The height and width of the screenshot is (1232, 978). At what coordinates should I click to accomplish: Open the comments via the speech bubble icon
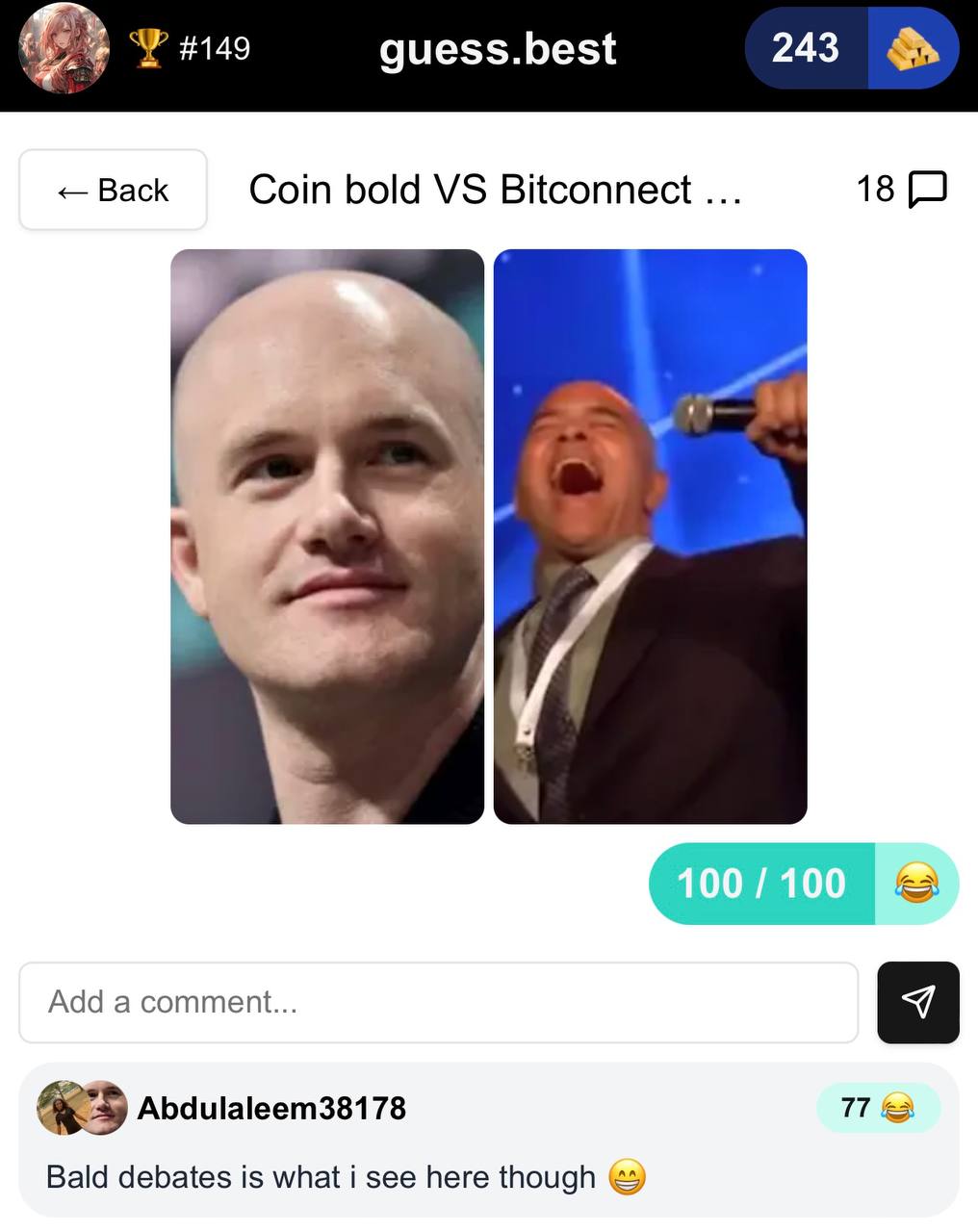click(x=926, y=190)
